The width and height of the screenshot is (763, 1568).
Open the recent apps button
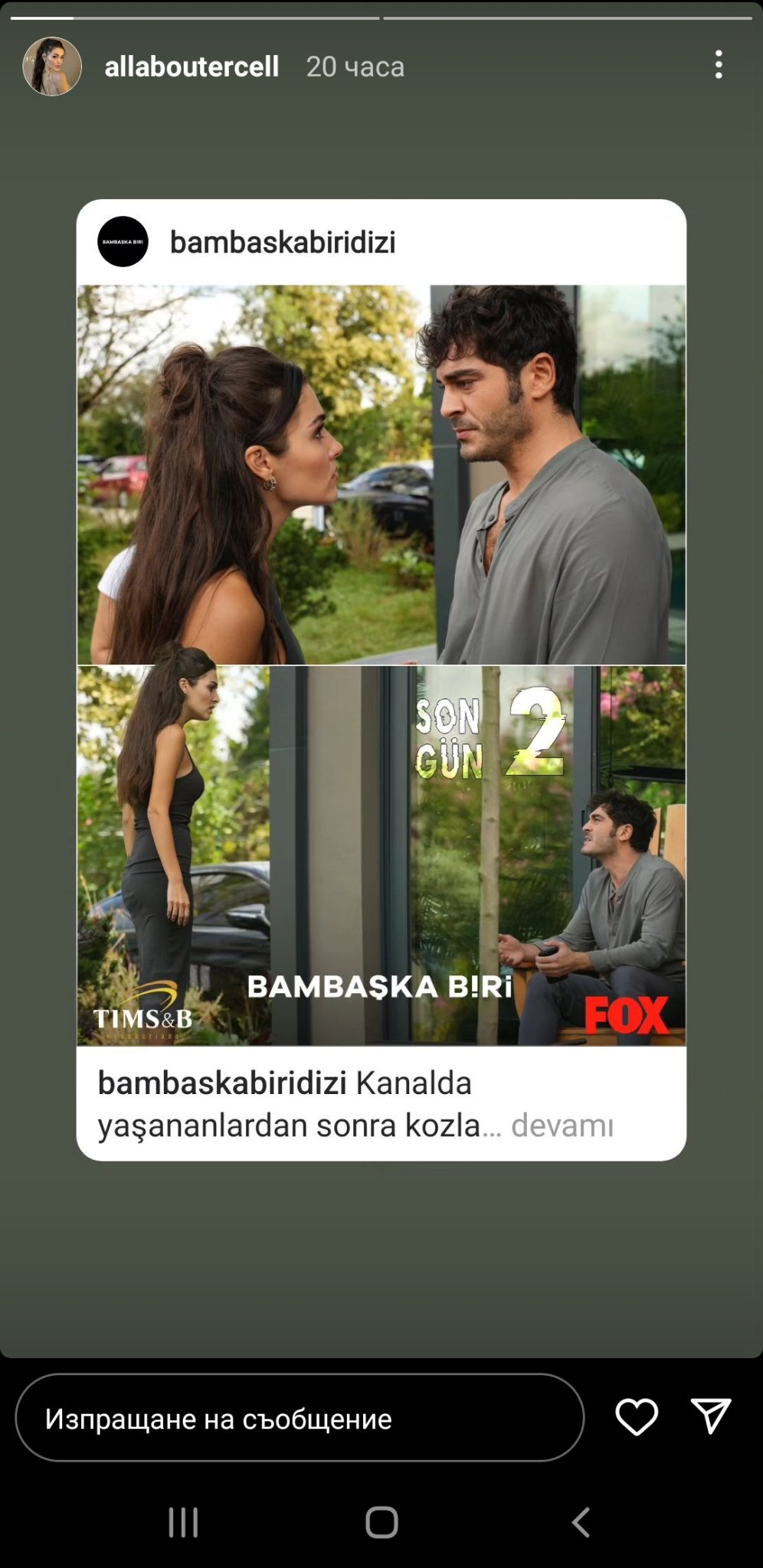point(183,1522)
